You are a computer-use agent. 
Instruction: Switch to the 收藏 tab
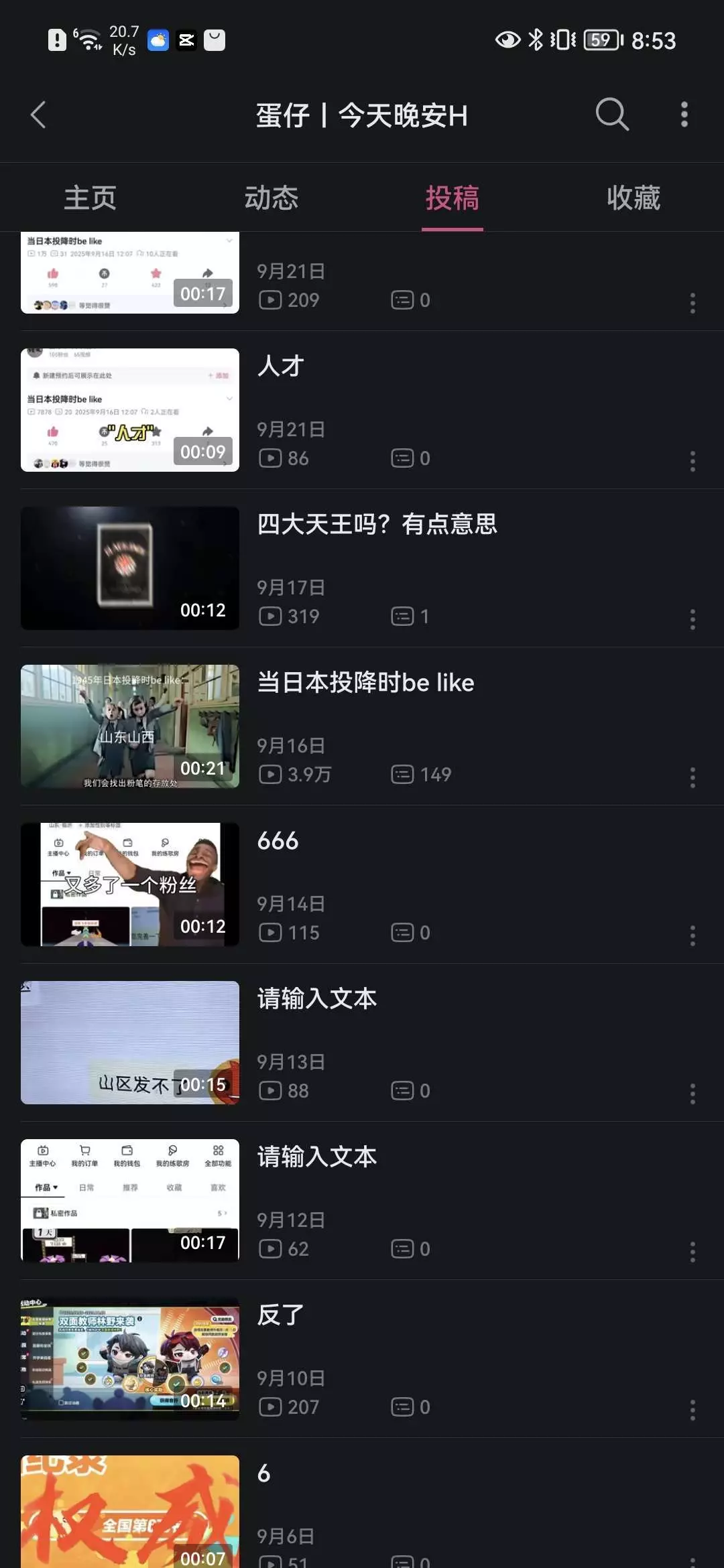tap(633, 198)
